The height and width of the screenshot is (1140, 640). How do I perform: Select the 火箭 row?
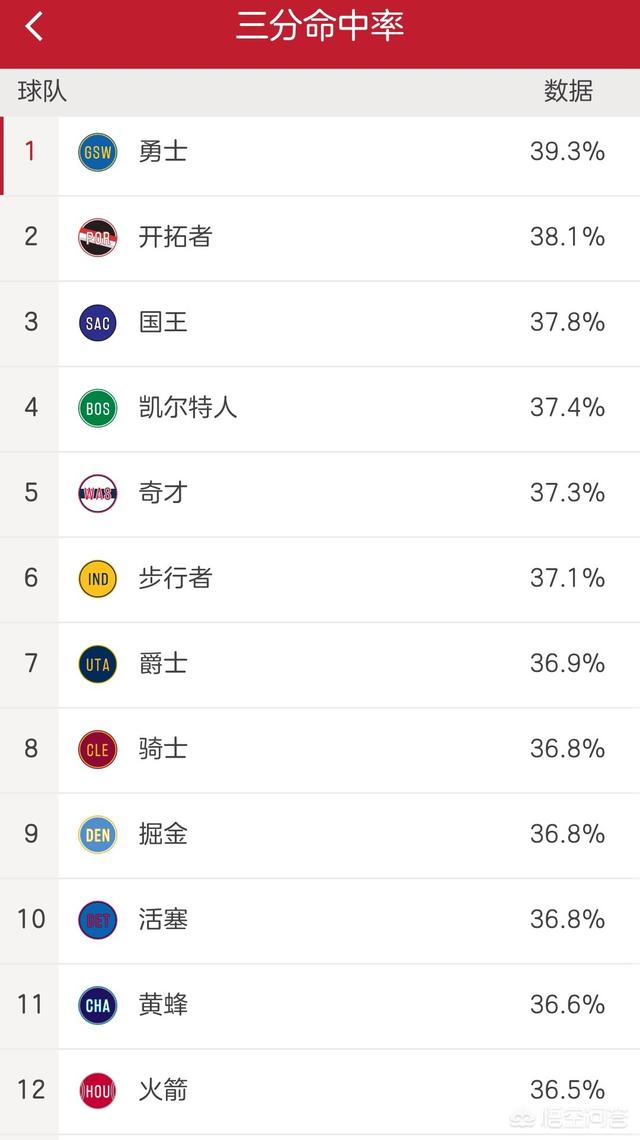coord(320,1092)
